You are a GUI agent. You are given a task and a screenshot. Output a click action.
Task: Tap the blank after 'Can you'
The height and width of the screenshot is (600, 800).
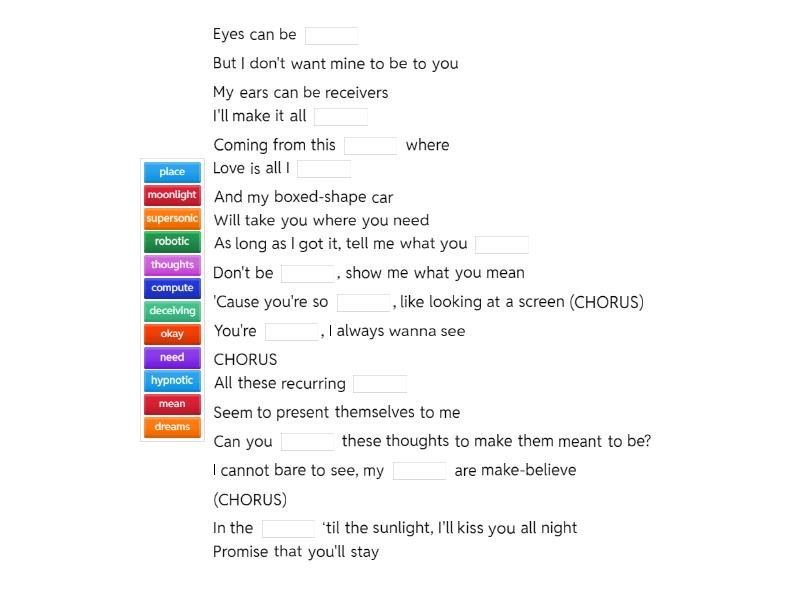pos(308,442)
